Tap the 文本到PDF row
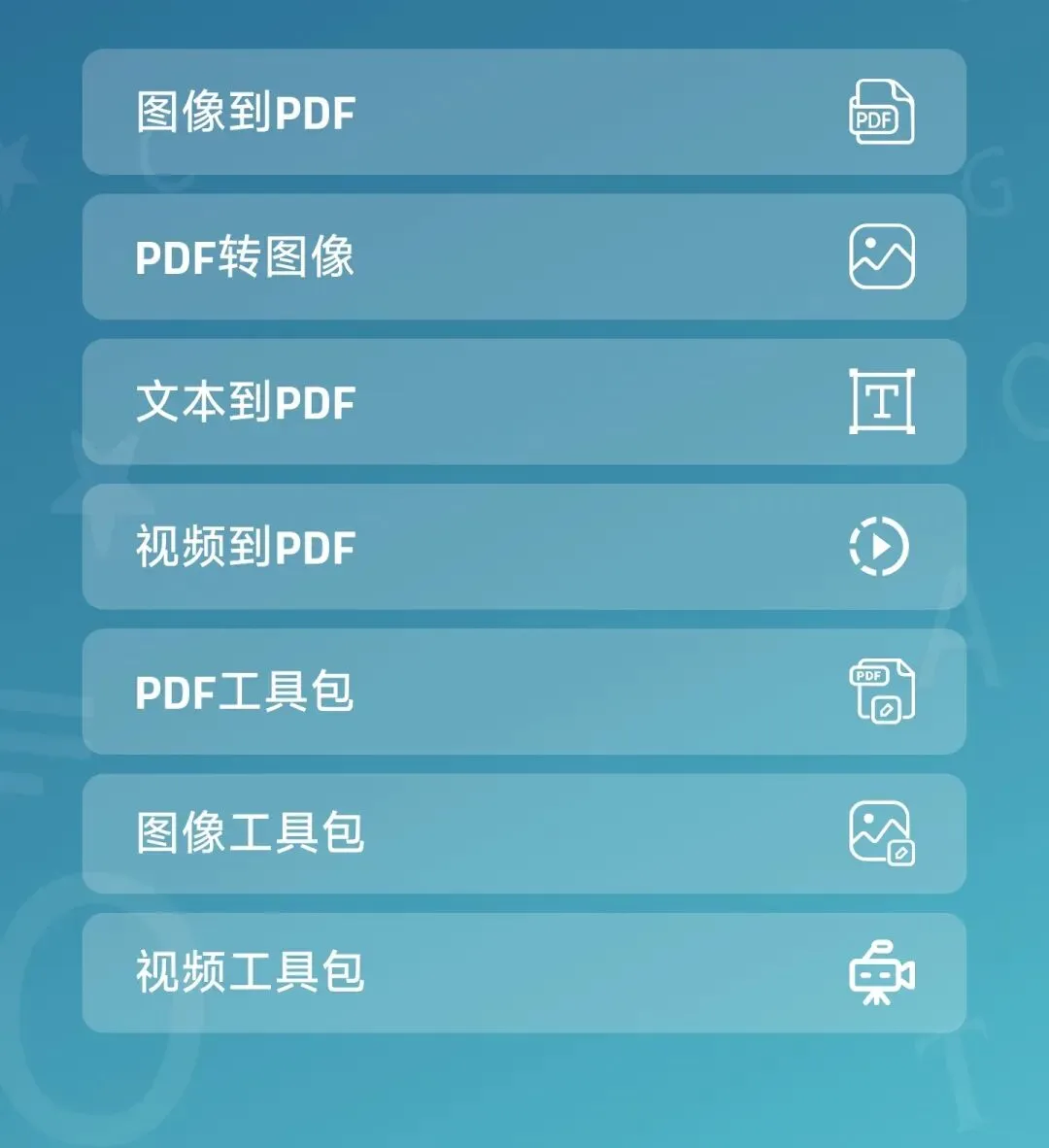 click(x=524, y=401)
